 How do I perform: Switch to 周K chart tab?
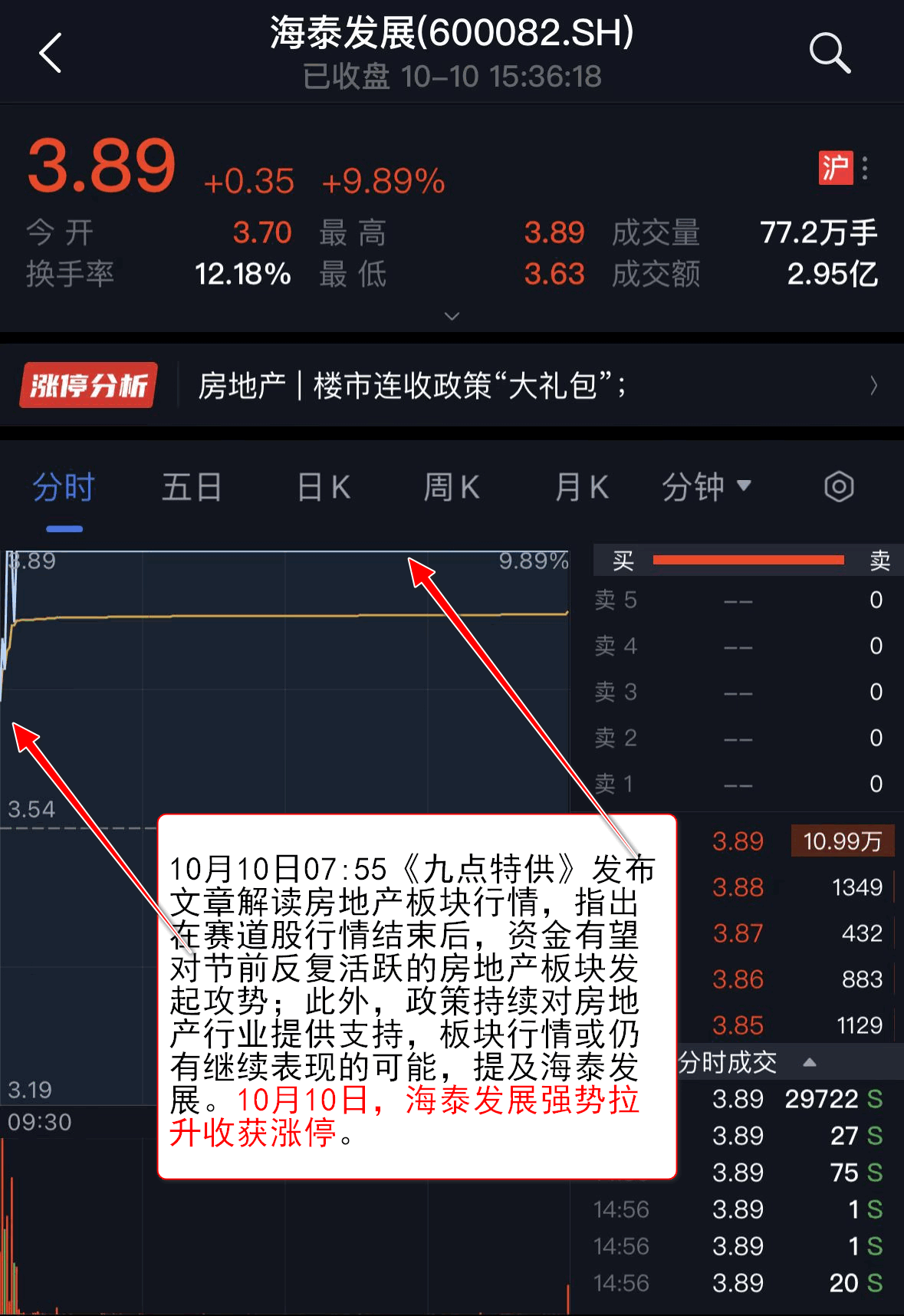(x=452, y=487)
